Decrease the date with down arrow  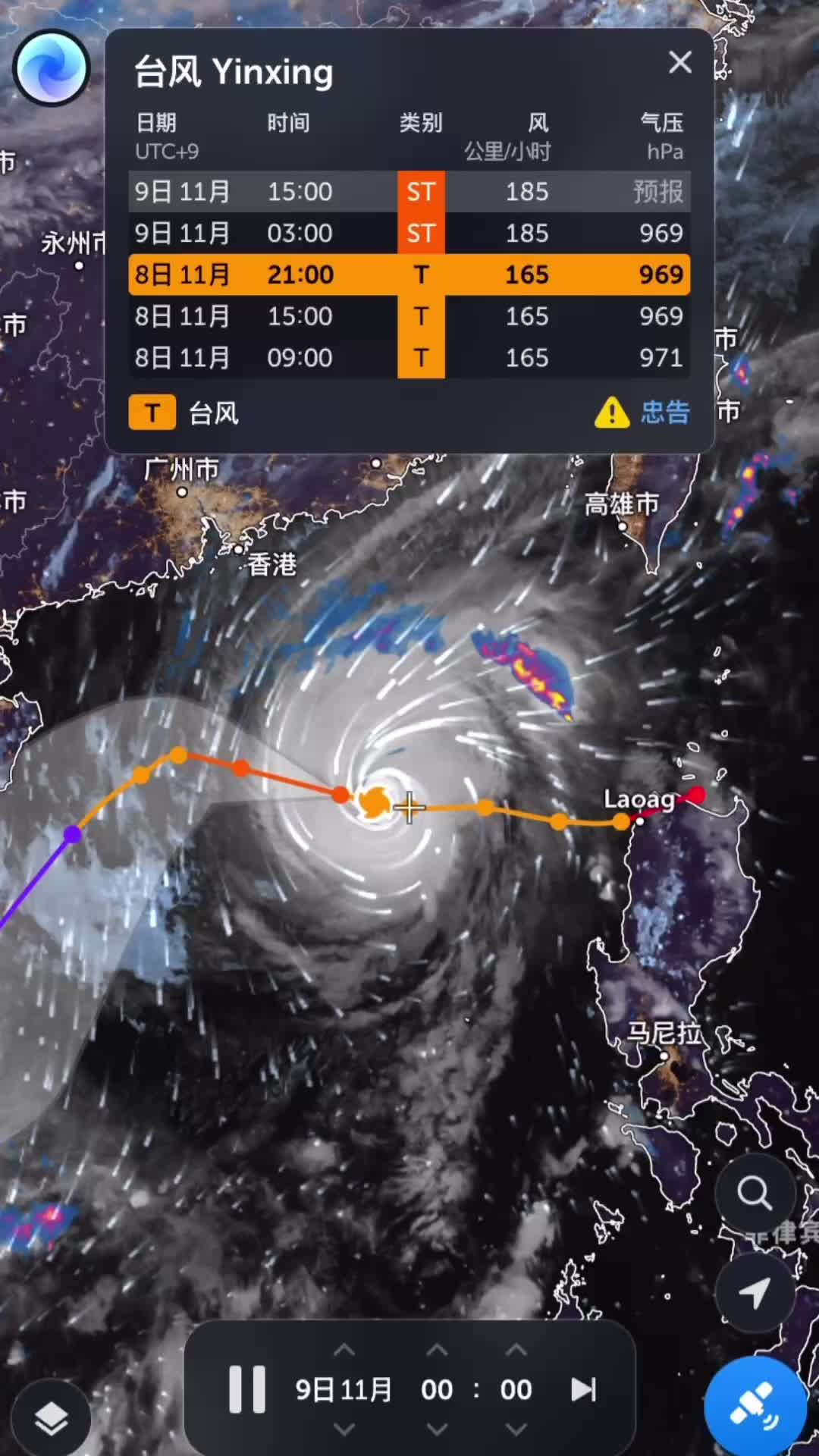pos(344,1429)
